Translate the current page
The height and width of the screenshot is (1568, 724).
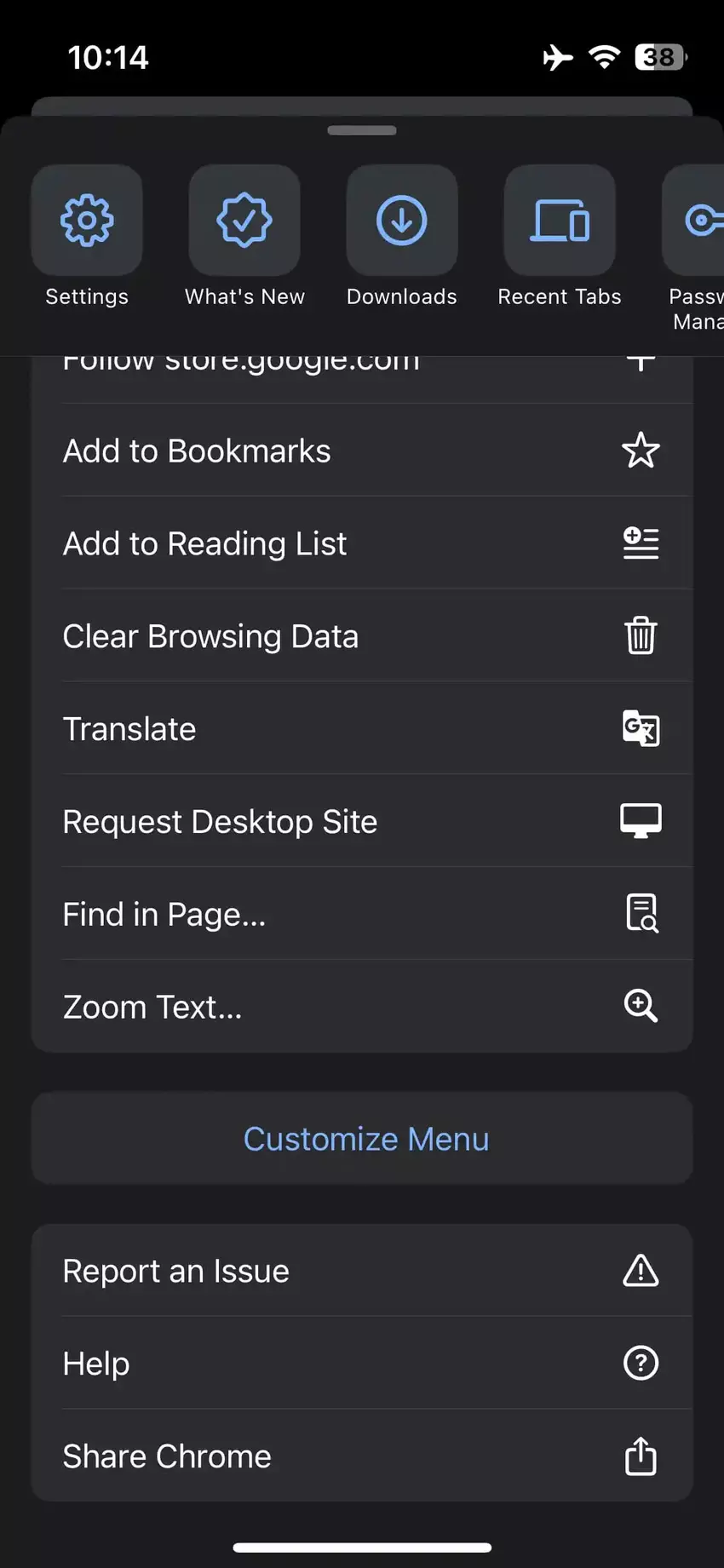[362, 729]
